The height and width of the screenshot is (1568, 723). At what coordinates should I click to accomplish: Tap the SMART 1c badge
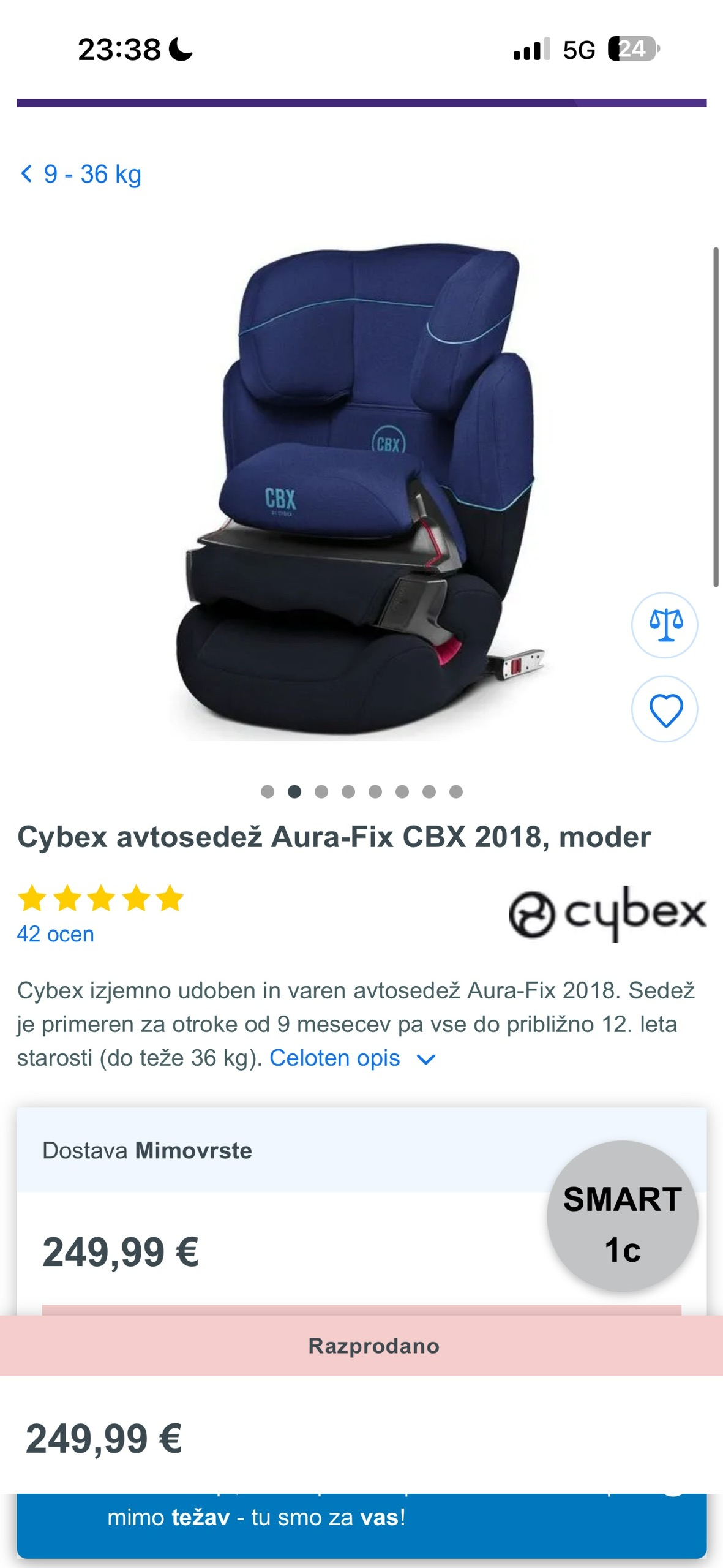click(x=622, y=1216)
